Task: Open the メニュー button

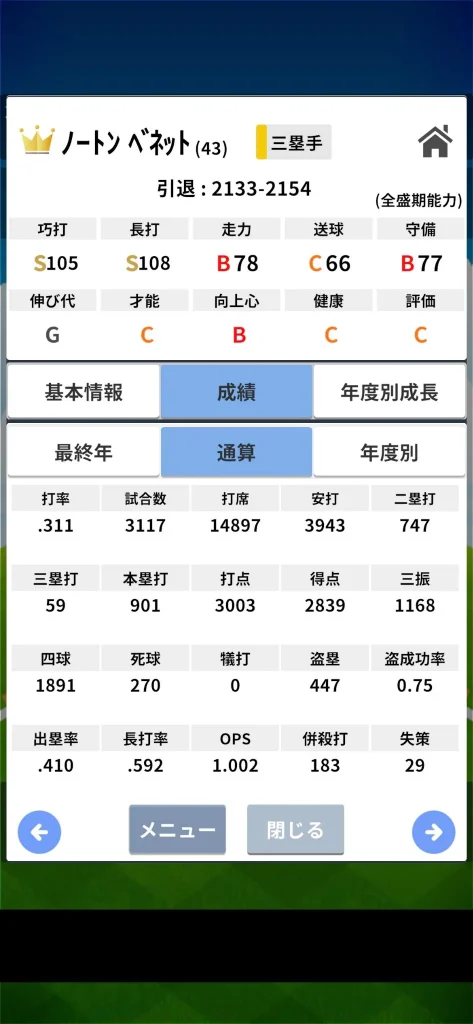Action: point(178,830)
